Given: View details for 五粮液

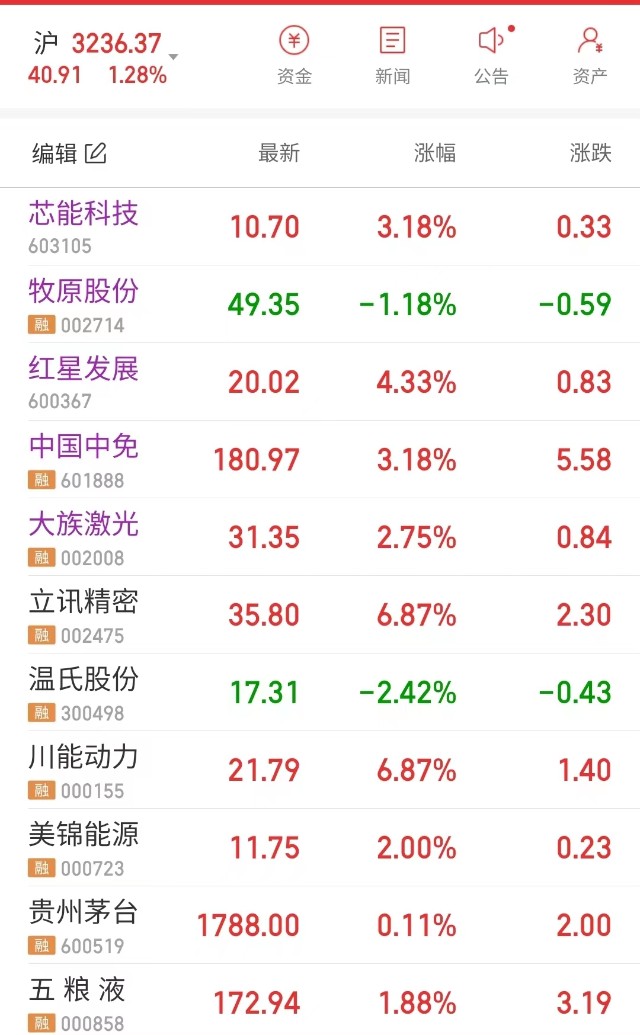Looking at the screenshot, I should 320,1000.
